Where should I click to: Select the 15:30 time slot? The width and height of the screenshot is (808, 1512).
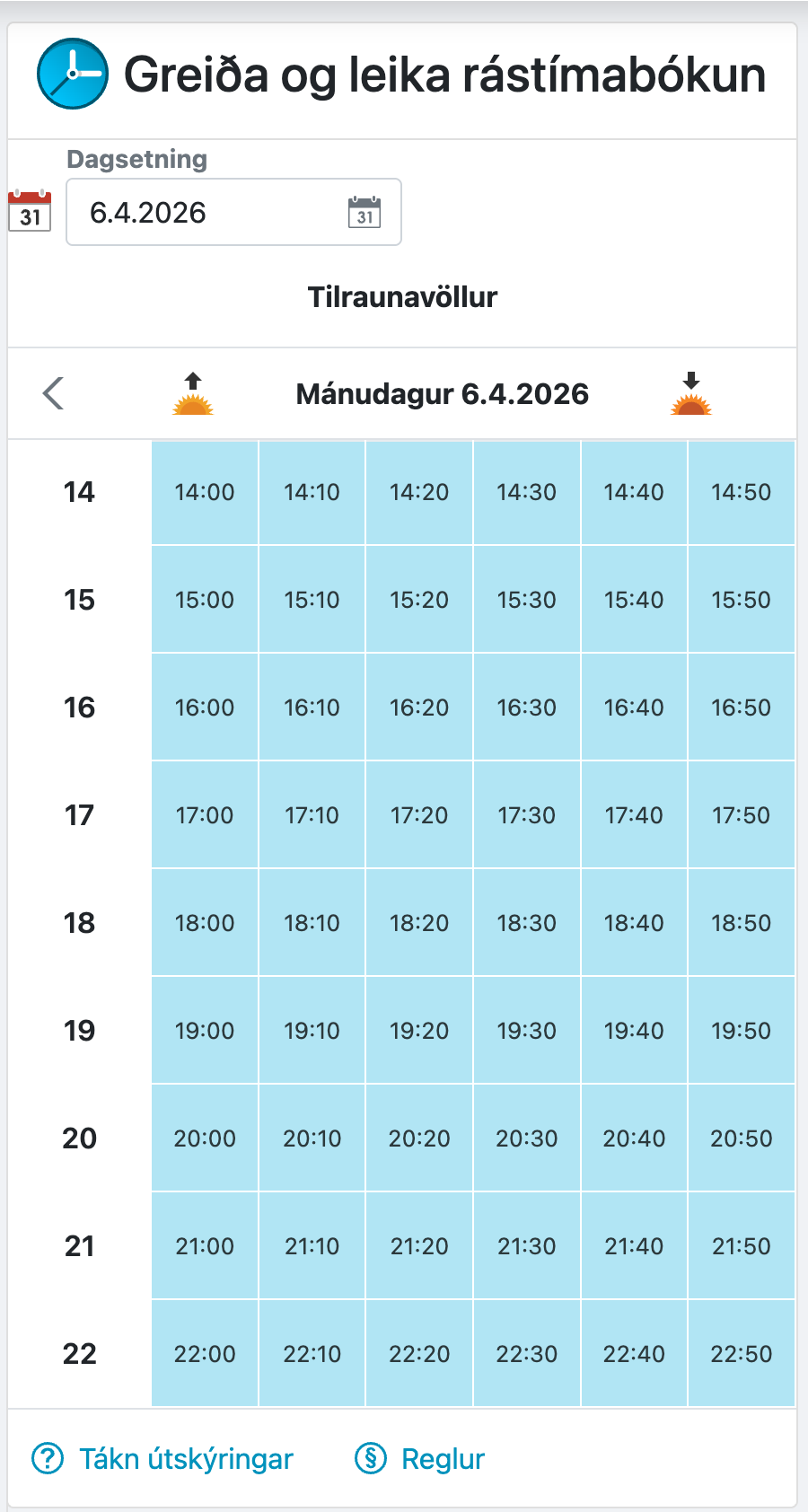coord(527,600)
